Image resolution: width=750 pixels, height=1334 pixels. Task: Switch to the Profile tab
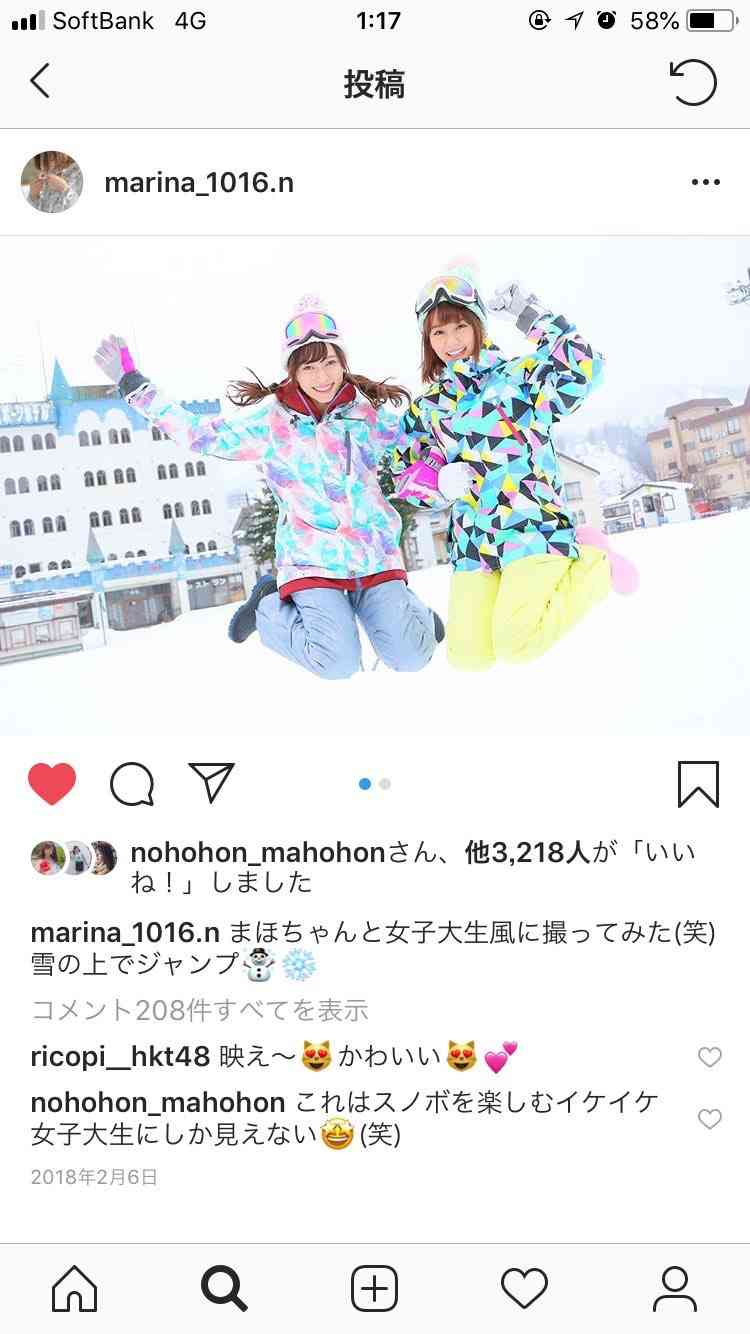tap(674, 1288)
